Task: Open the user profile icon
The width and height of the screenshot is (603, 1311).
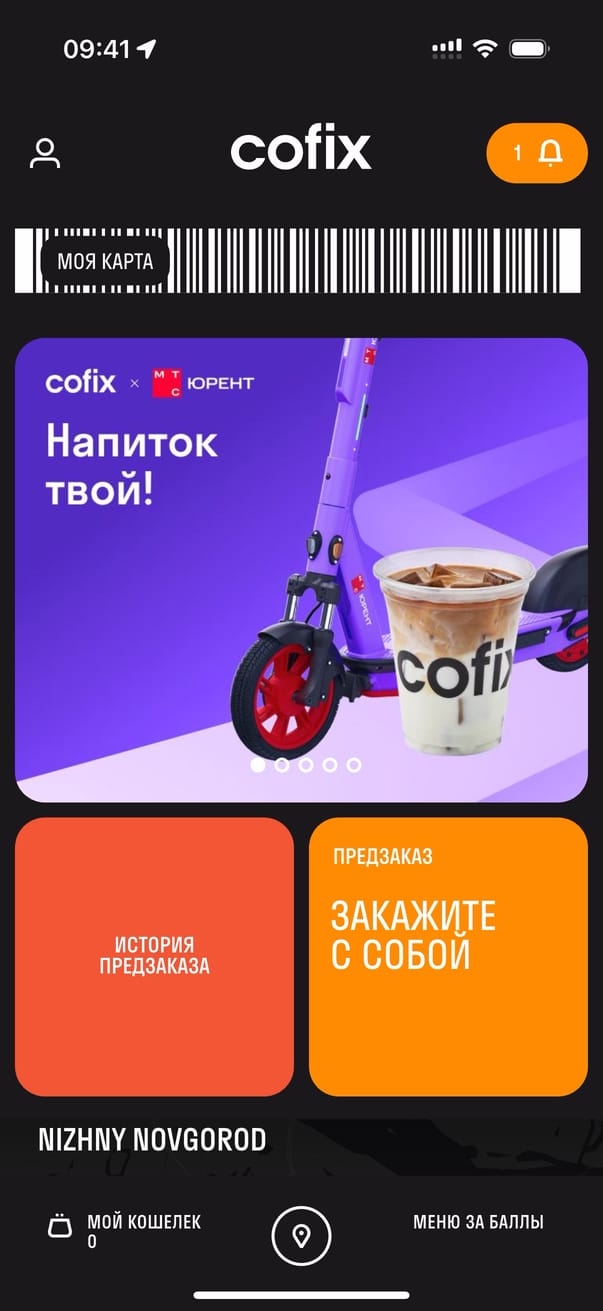Action: pyautogui.click(x=45, y=153)
